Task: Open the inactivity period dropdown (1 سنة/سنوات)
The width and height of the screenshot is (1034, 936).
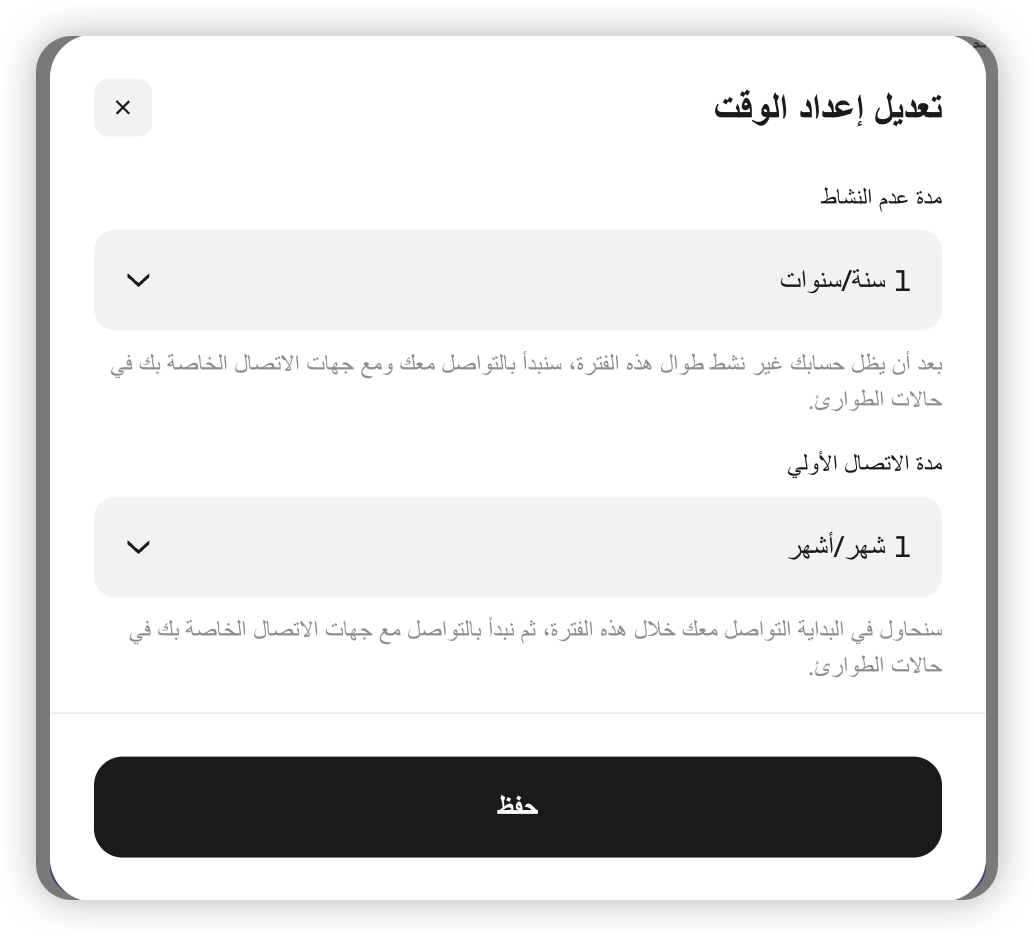Action: (518, 280)
